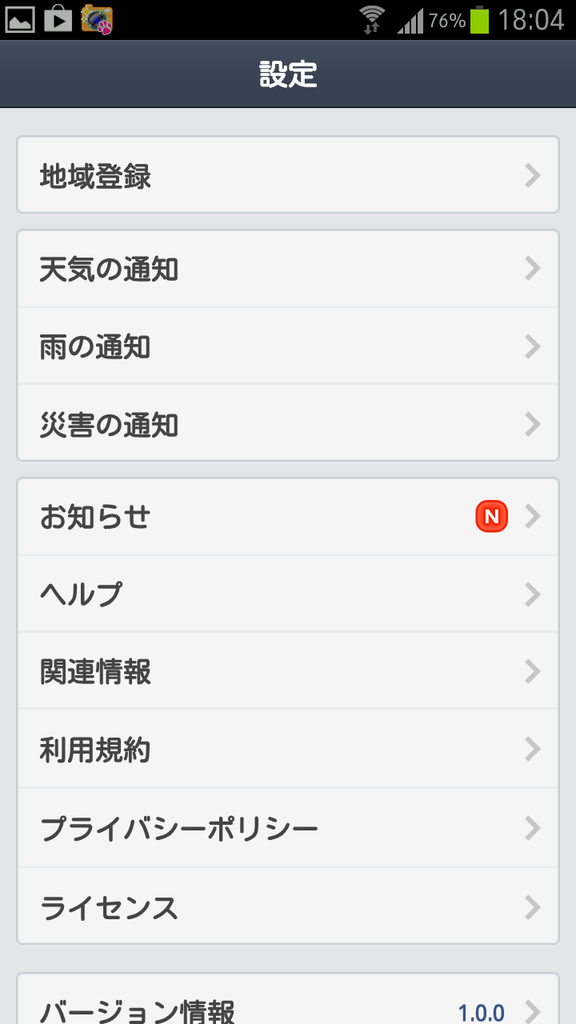Open 天気の通知 weather notification settings
Image resolution: width=576 pixels, height=1024 pixels.
coord(288,268)
